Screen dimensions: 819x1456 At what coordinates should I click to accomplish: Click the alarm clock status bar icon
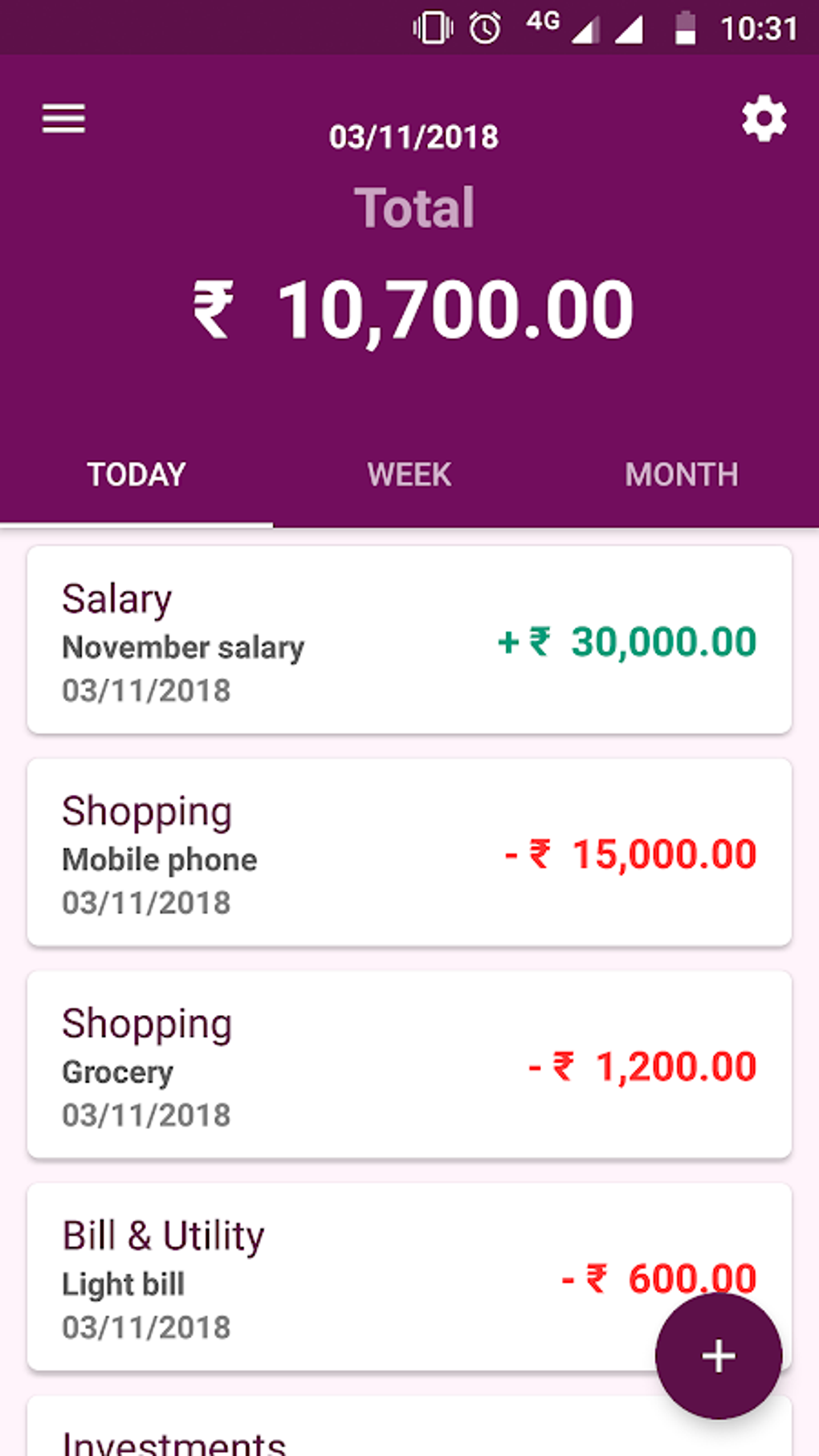click(483, 27)
